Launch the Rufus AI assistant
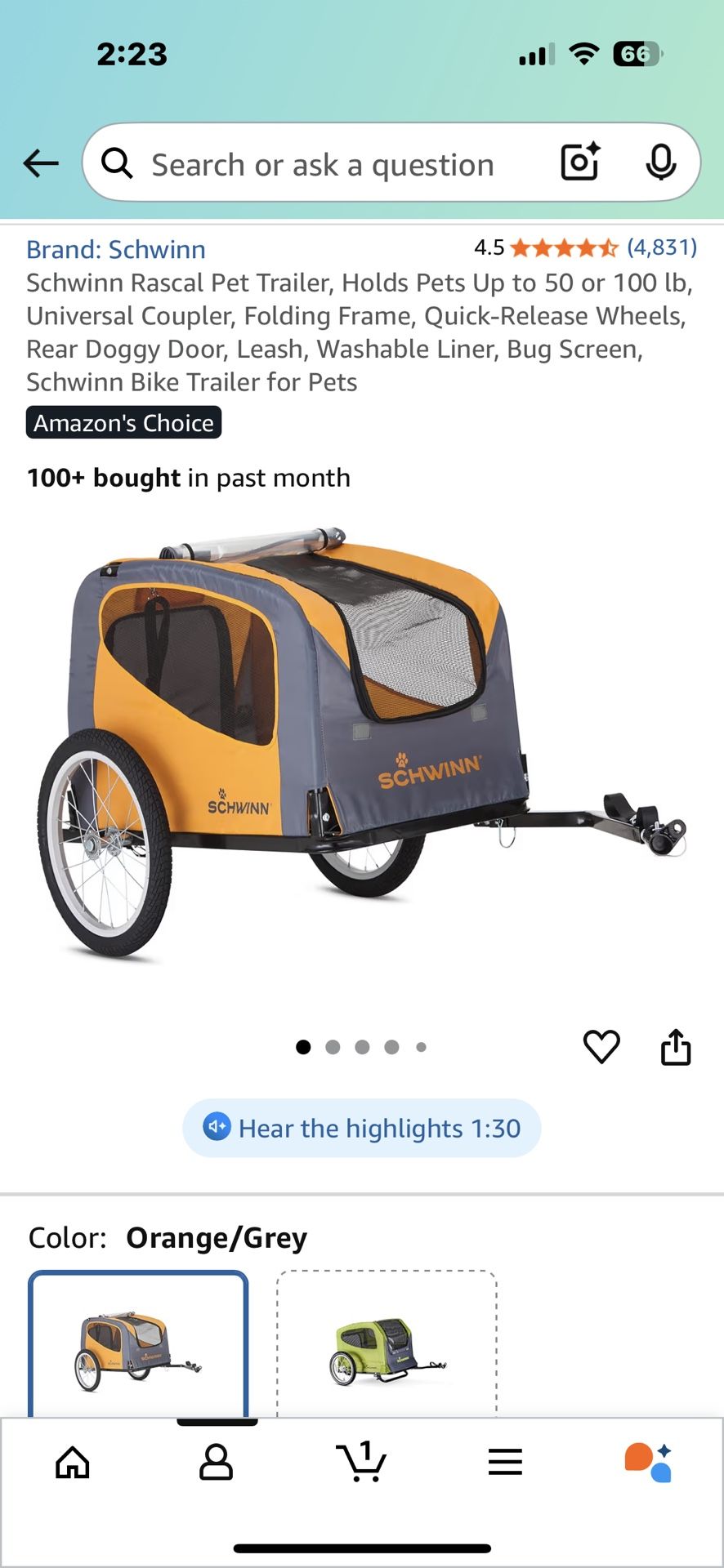 point(649,1462)
